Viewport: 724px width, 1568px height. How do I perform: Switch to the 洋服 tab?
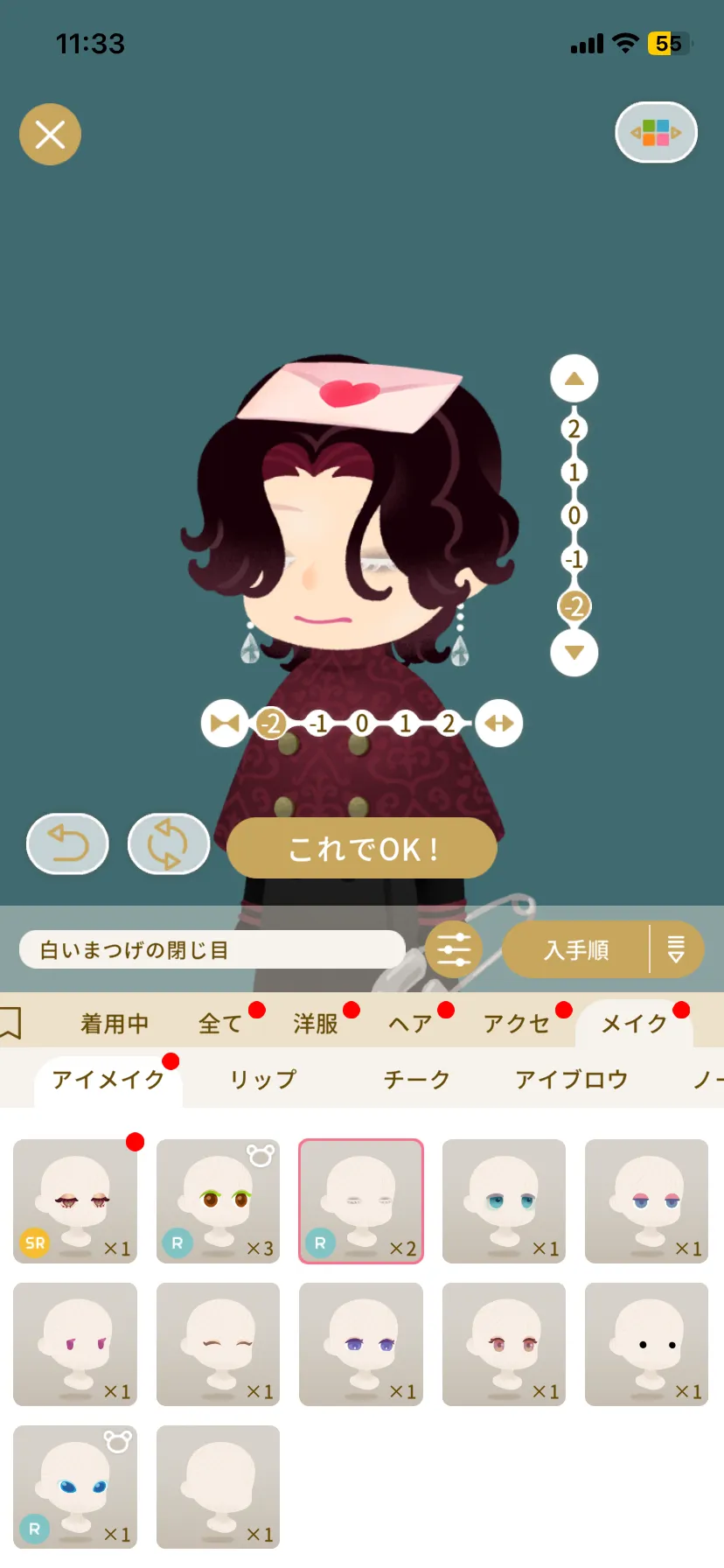(316, 1024)
